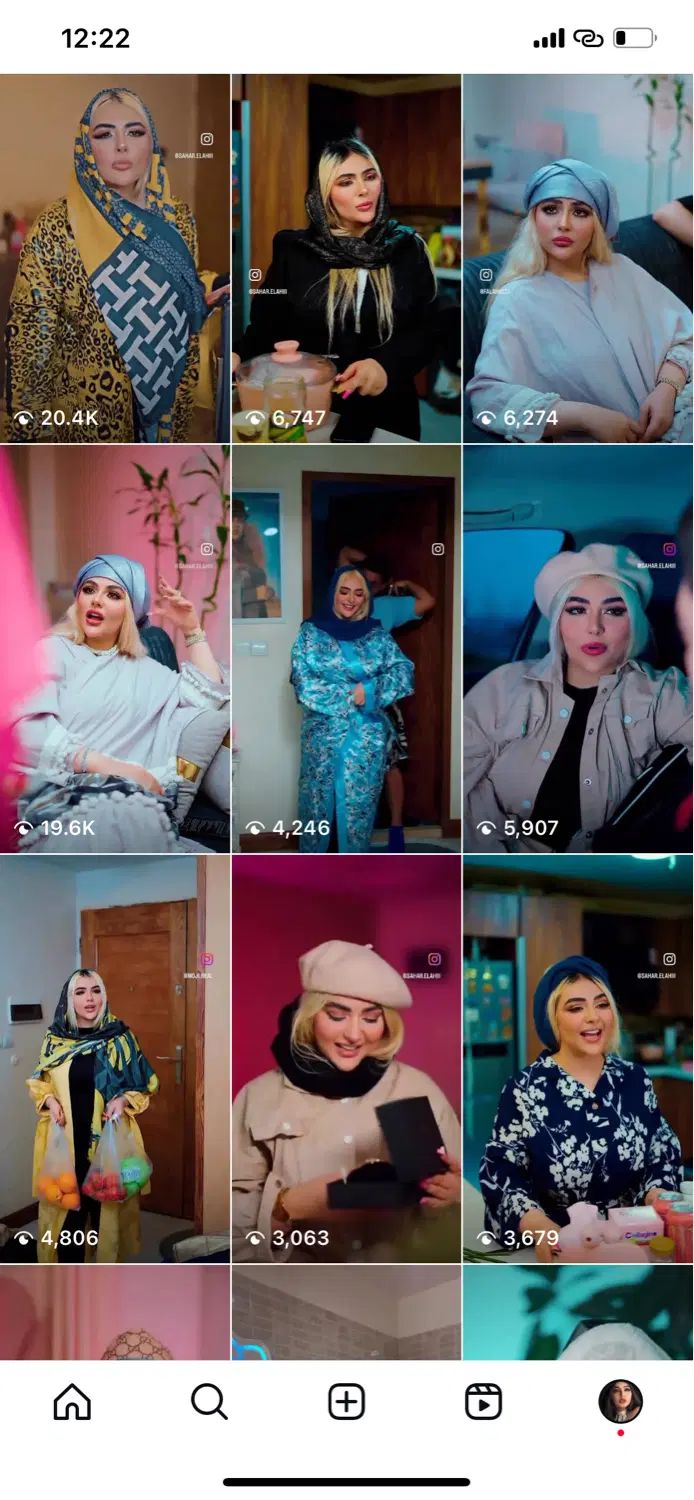Viewport: 694px width, 1500px height.
Task: Open the reel with 6,274 views
Action: (x=578, y=258)
